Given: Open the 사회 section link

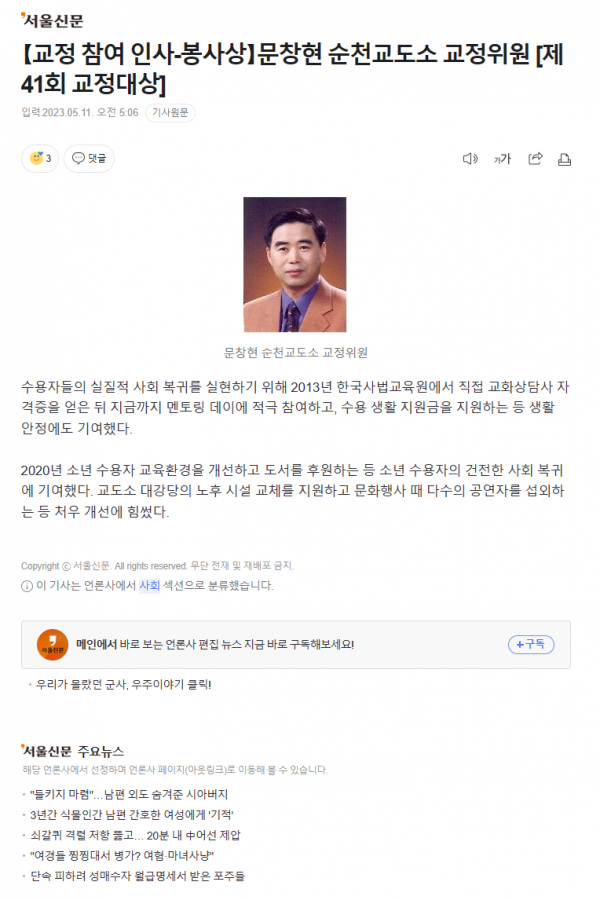Looking at the screenshot, I should pyautogui.click(x=149, y=585).
